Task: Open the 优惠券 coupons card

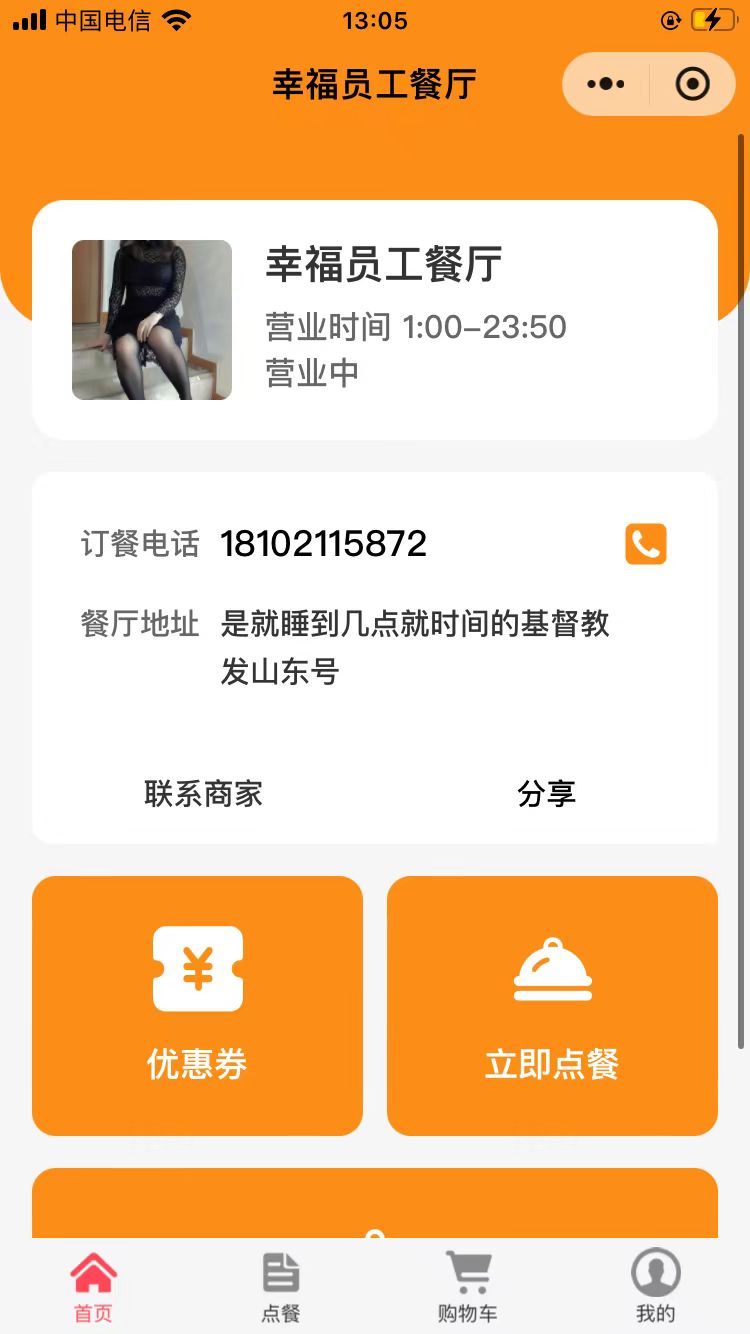Action: coord(198,1006)
